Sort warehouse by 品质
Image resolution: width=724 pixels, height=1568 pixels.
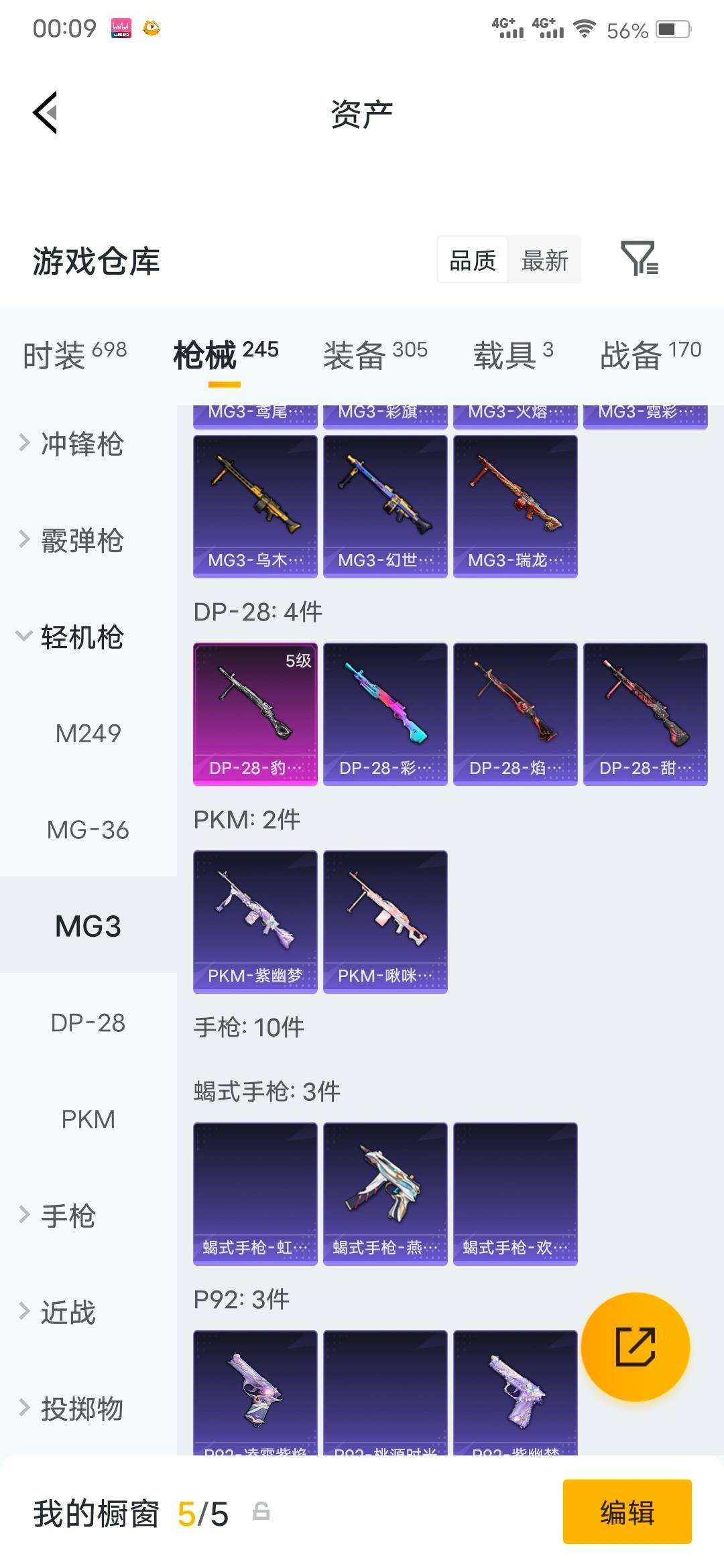pyautogui.click(x=473, y=260)
